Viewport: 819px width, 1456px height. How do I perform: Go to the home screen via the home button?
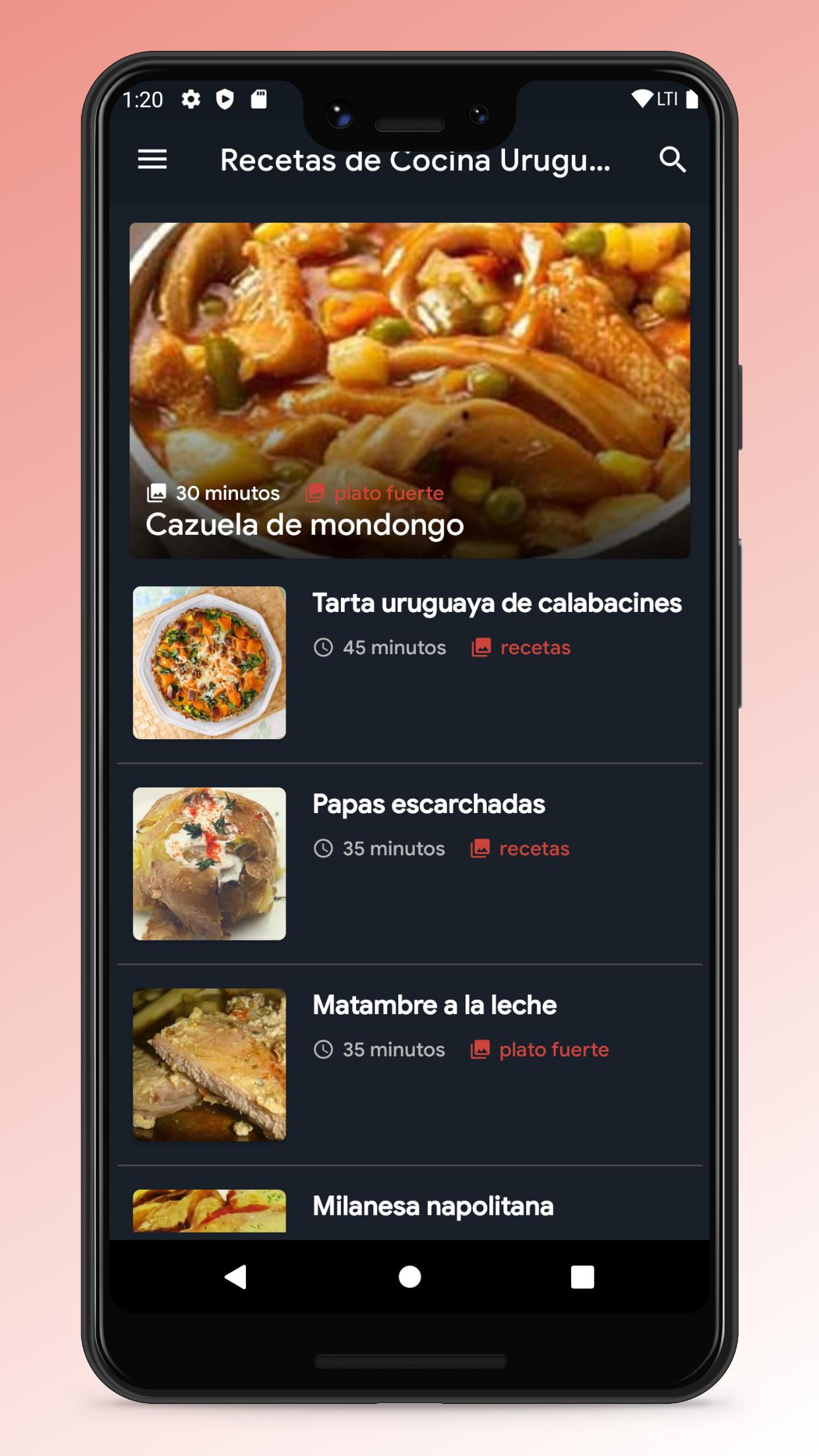[x=409, y=1277]
